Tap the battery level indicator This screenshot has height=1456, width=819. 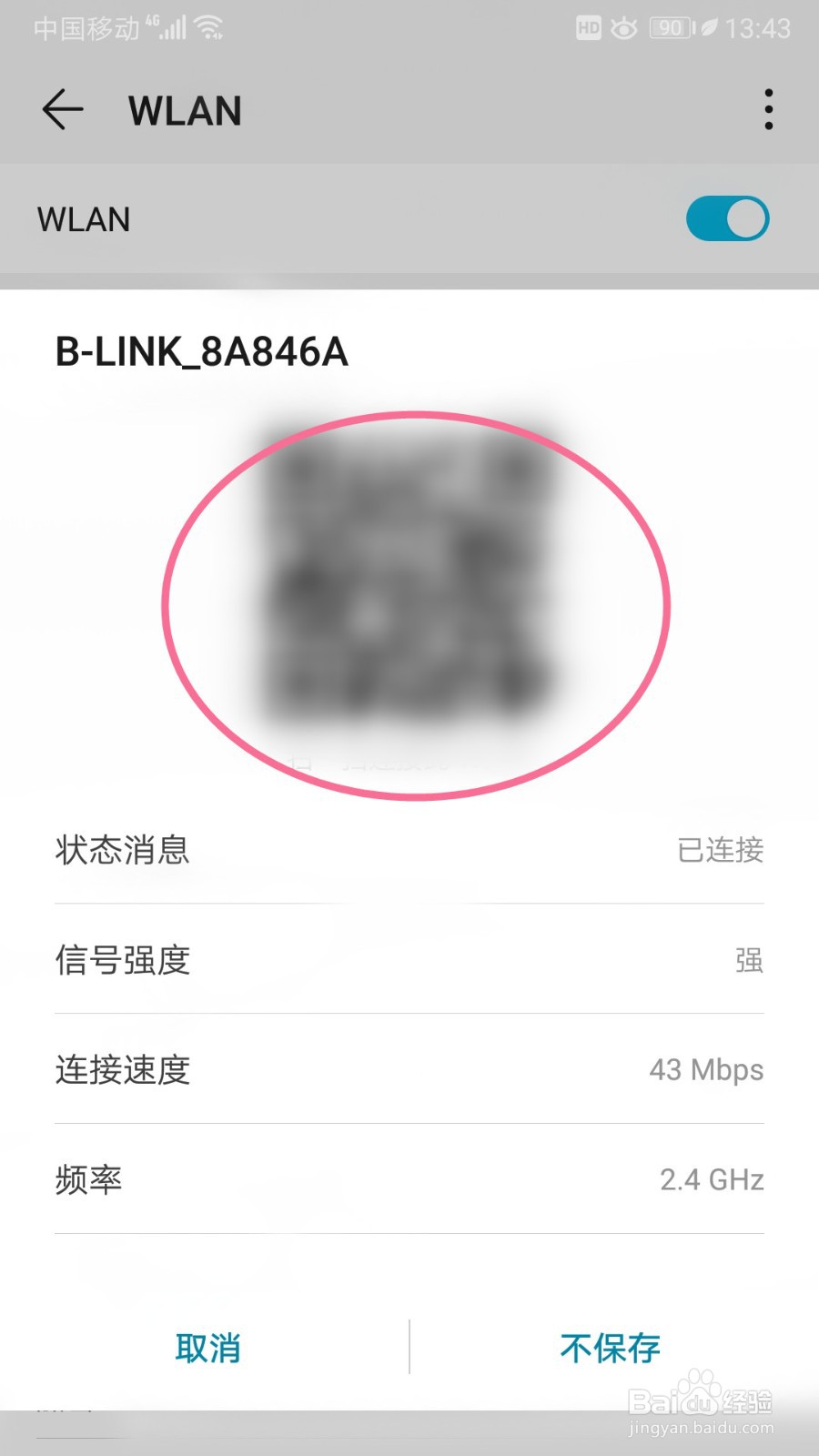[x=669, y=28]
